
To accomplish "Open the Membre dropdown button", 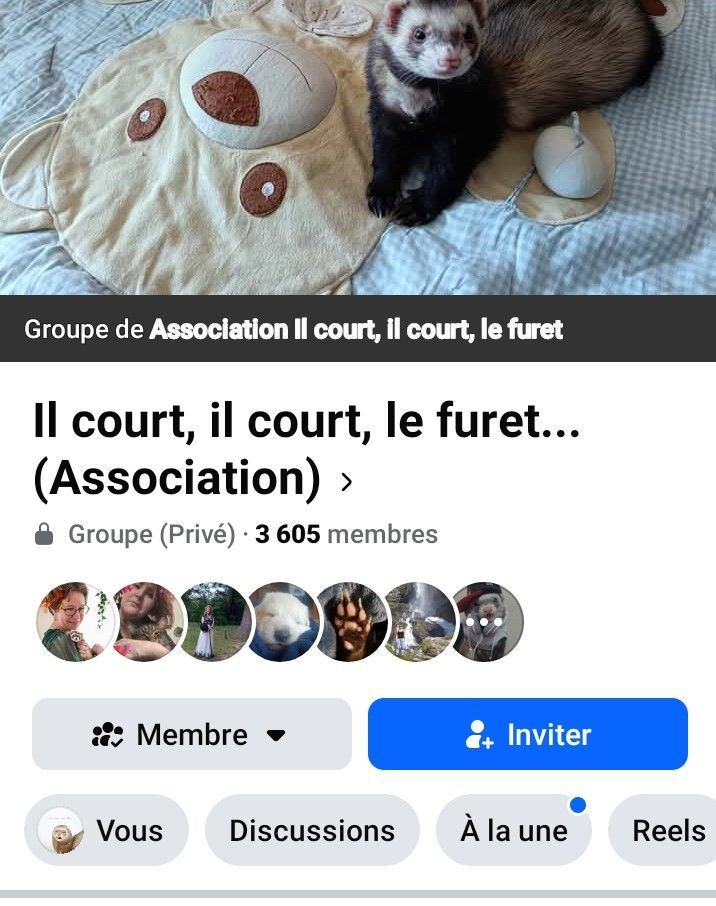I will (x=191, y=734).
